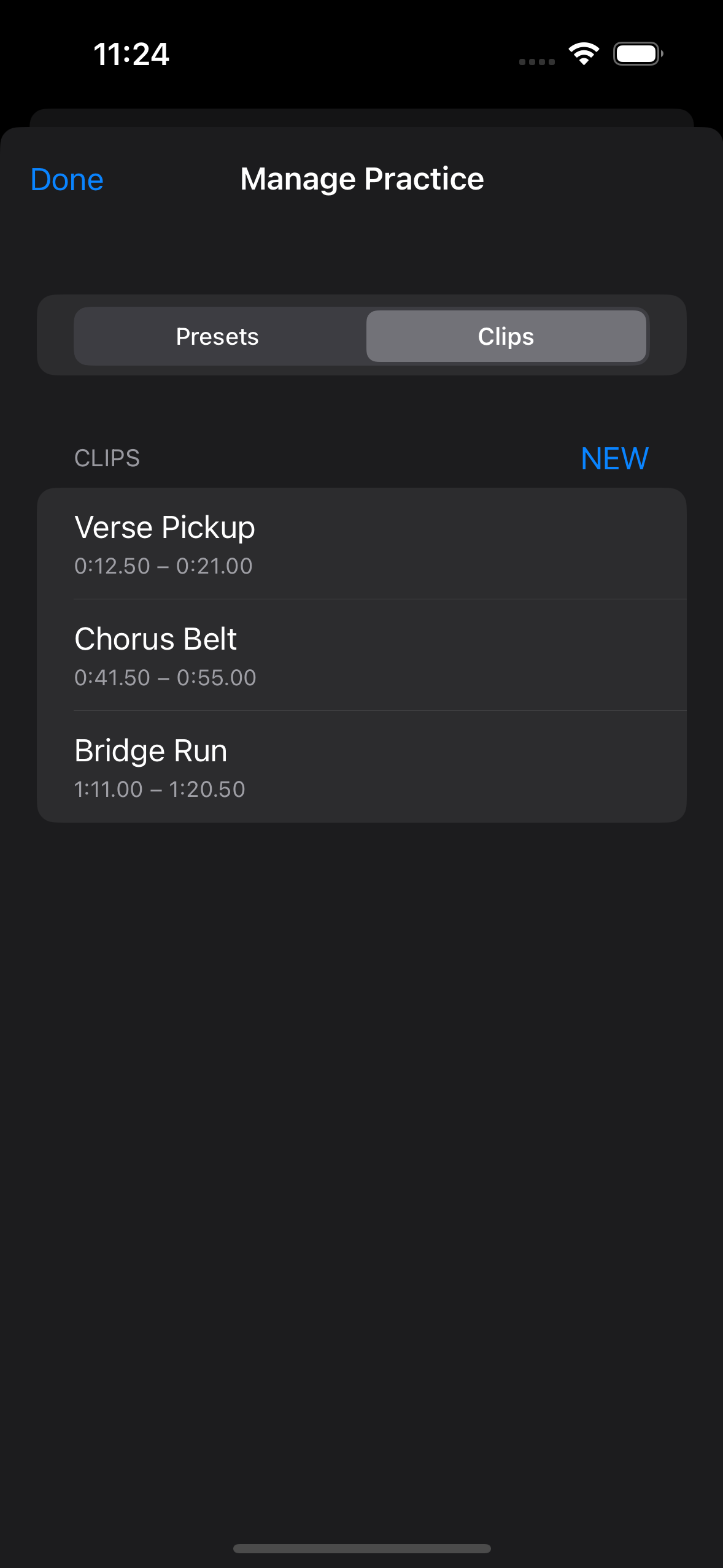The image size is (723, 1568).
Task: Click the cellular signal dots indicator
Action: click(535, 61)
